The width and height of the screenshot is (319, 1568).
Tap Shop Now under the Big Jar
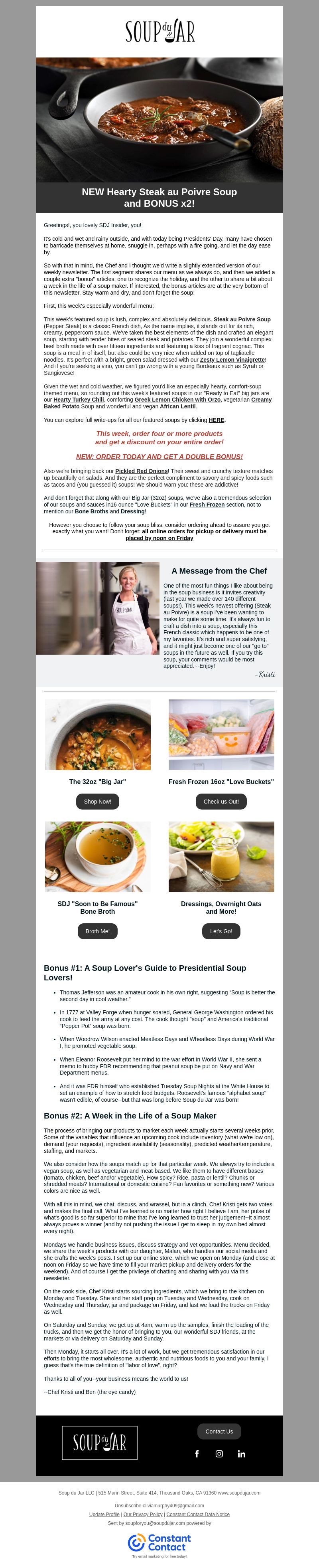click(98, 801)
